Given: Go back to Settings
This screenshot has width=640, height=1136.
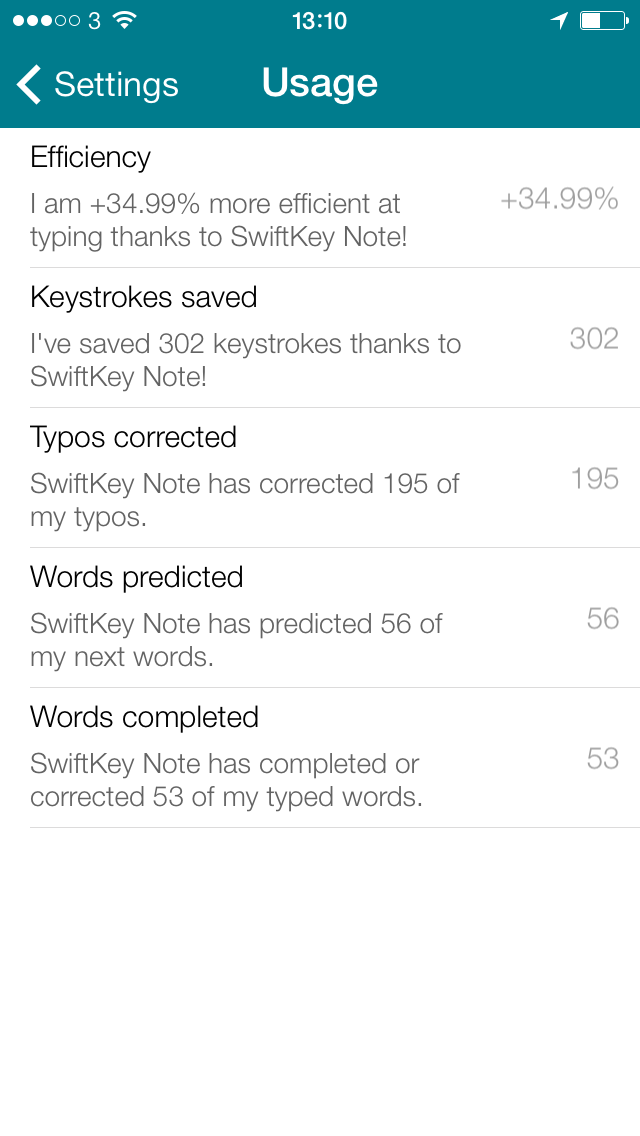Looking at the screenshot, I should [98, 84].
